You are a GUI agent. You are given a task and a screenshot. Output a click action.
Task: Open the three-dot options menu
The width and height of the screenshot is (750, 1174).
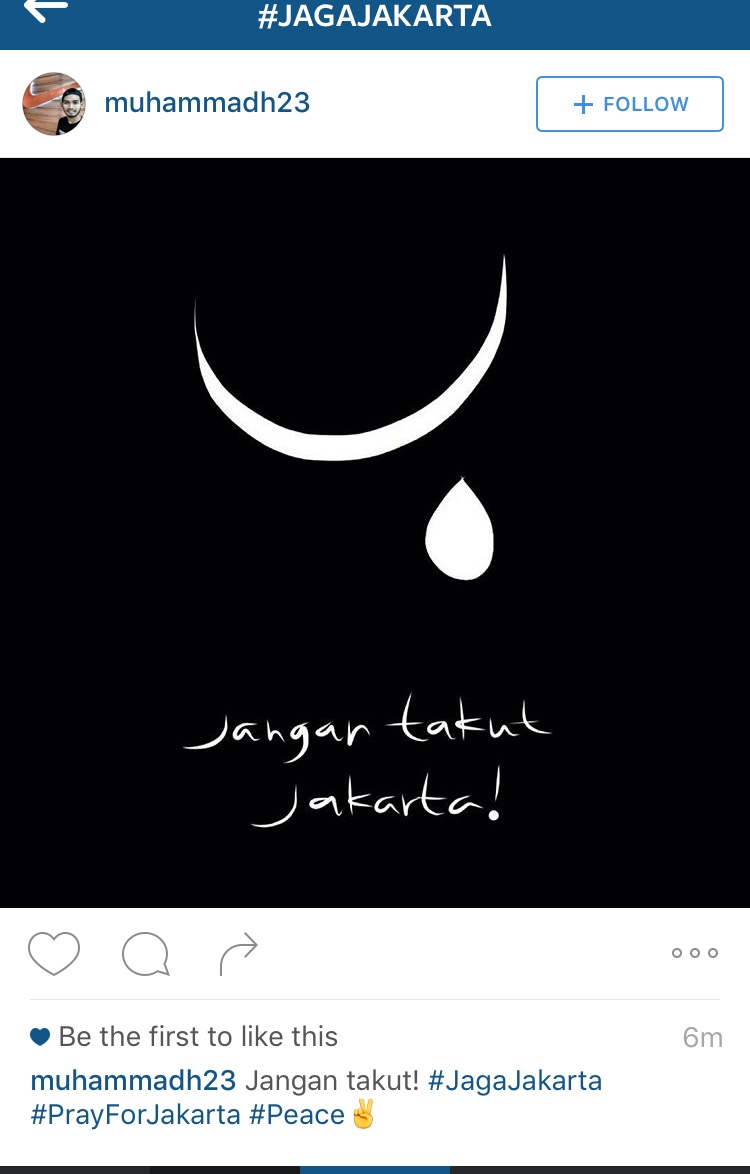[x=694, y=953]
